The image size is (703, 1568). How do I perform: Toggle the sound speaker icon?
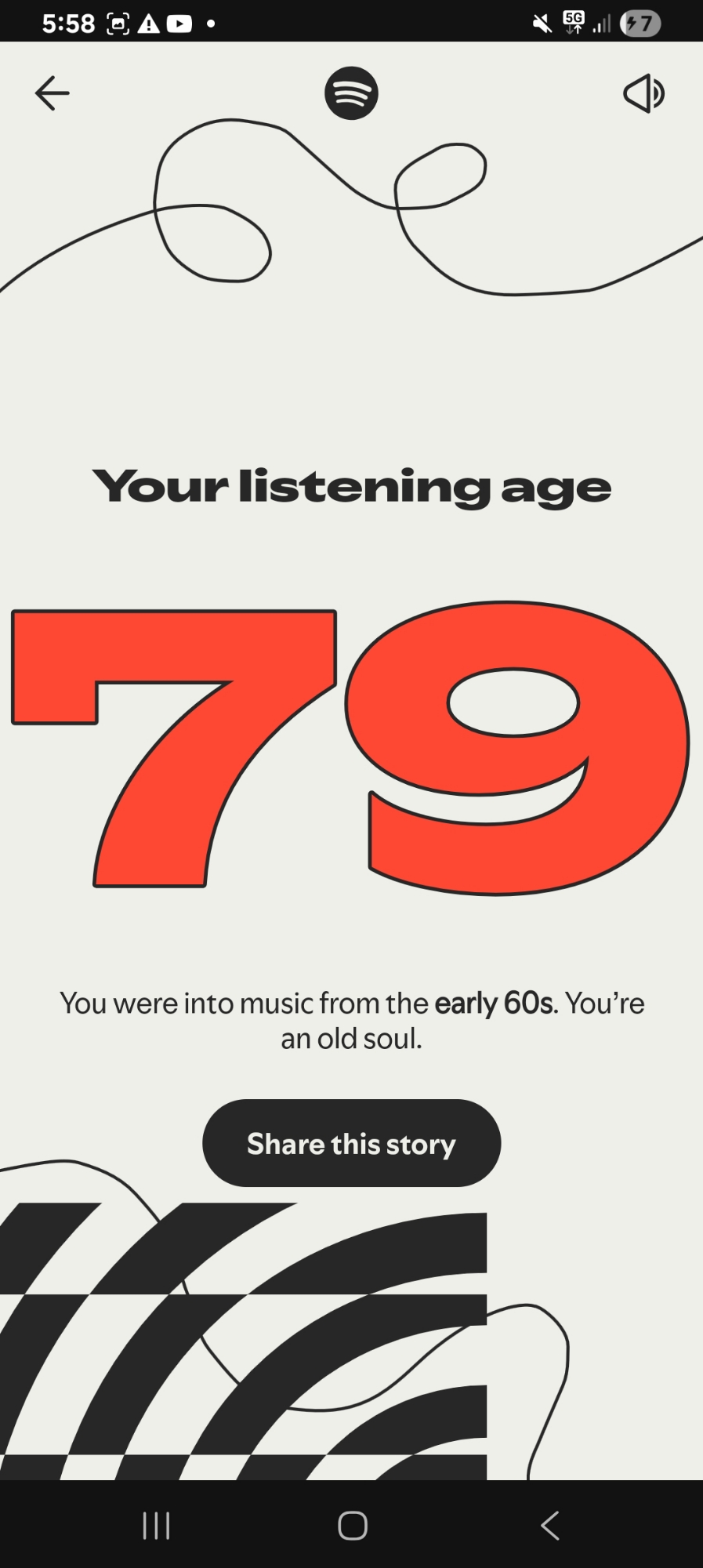pyautogui.click(x=643, y=93)
